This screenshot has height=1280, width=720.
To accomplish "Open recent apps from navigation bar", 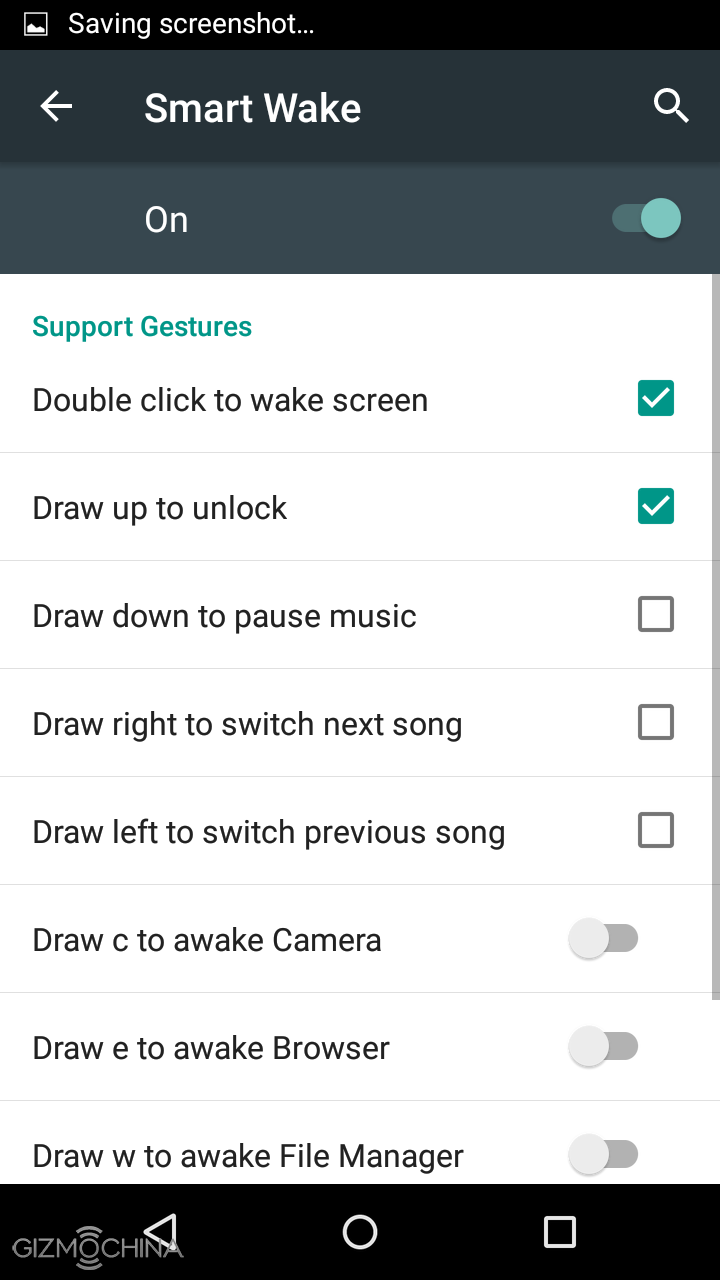I will (560, 1232).
